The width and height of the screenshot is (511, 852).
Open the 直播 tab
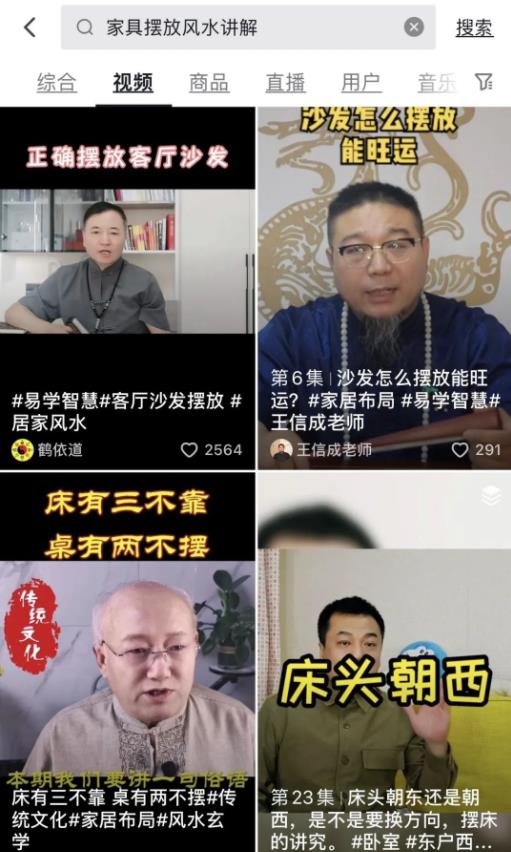pos(285,83)
